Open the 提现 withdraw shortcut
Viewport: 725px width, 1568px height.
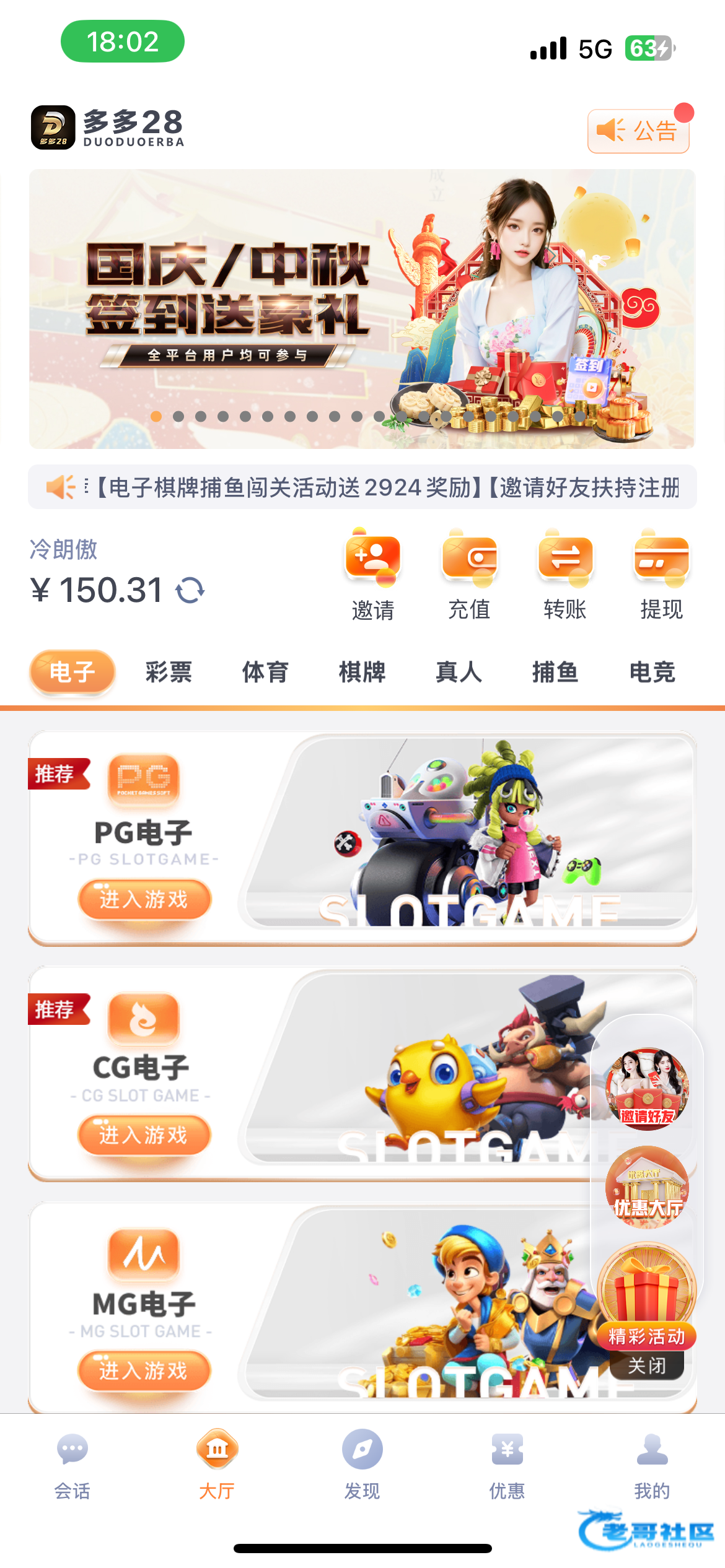661,575
